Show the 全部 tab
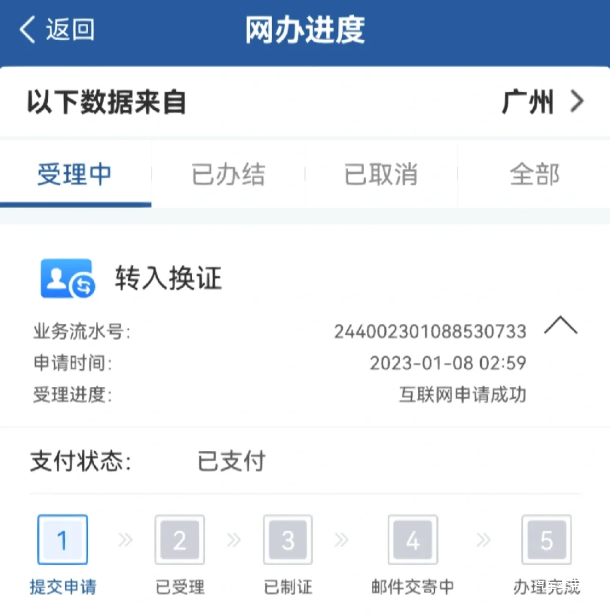The width and height of the screenshot is (610, 616). coord(534,174)
